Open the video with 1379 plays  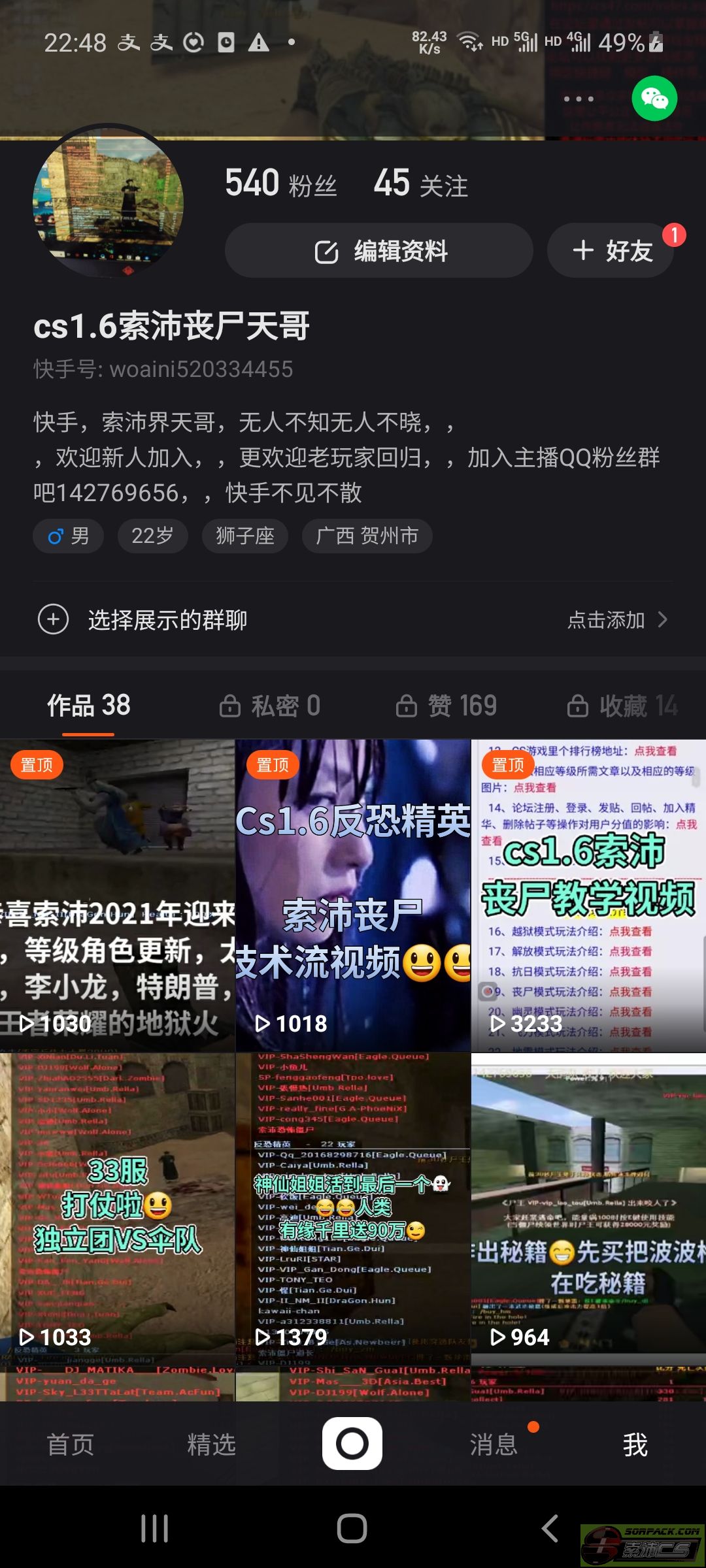(353, 1209)
